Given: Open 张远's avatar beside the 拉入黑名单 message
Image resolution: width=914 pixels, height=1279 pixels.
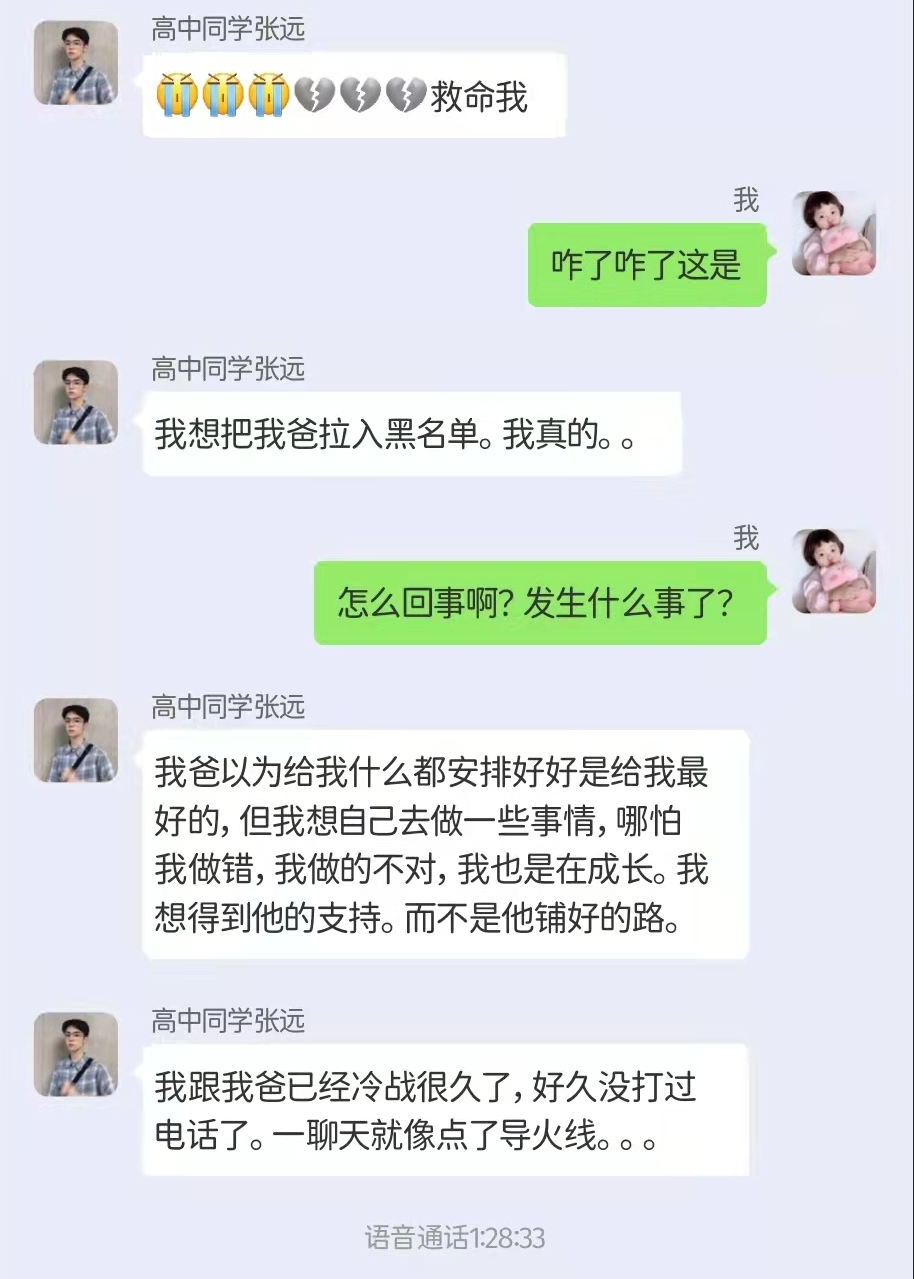Looking at the screenshot, I should [x=76, y=402].
